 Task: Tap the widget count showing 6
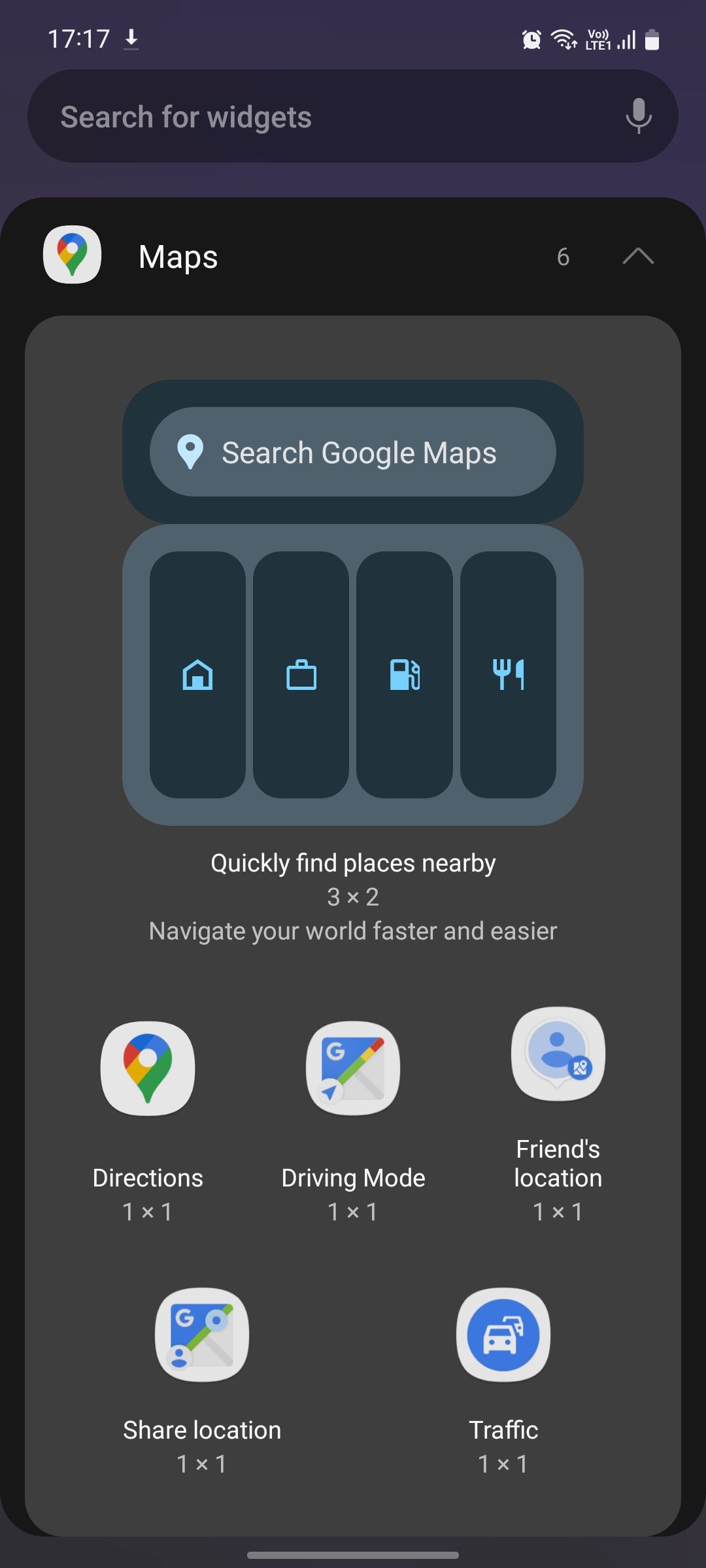[563, 256]
